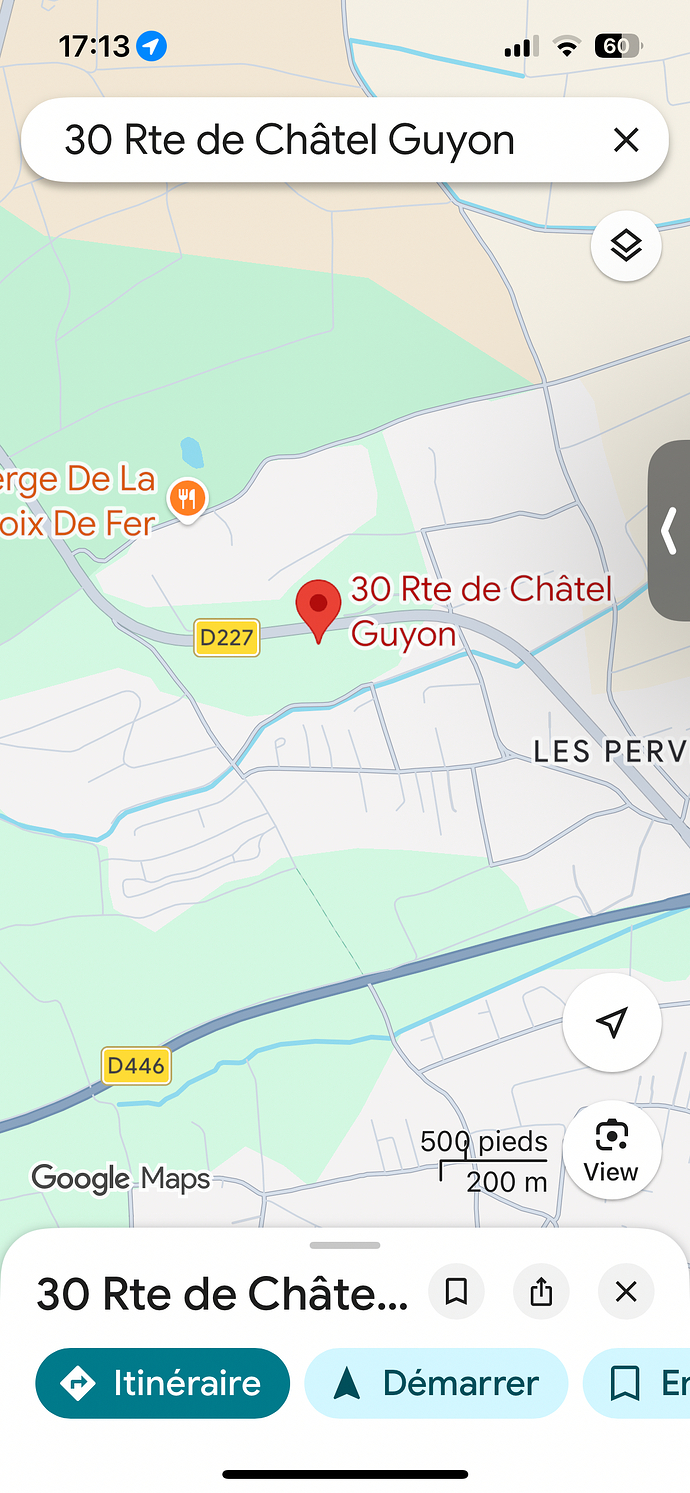Get directions with Itinéraire
The height and width of the screenshot is (1493, 690).
[163, 1383]
